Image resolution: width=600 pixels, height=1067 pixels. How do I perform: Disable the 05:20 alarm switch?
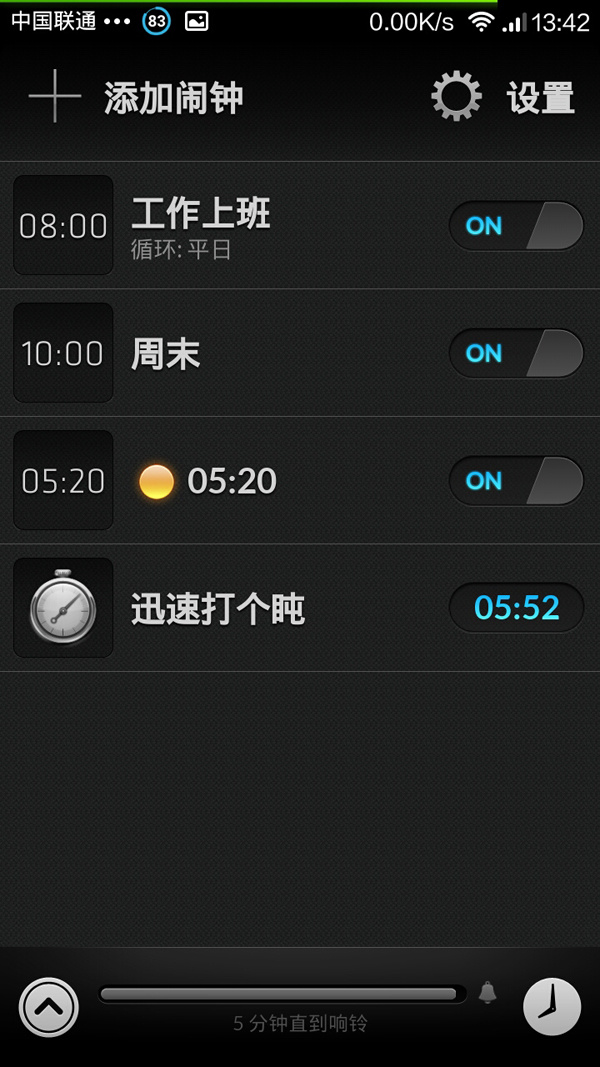click(x=516, y=481)
